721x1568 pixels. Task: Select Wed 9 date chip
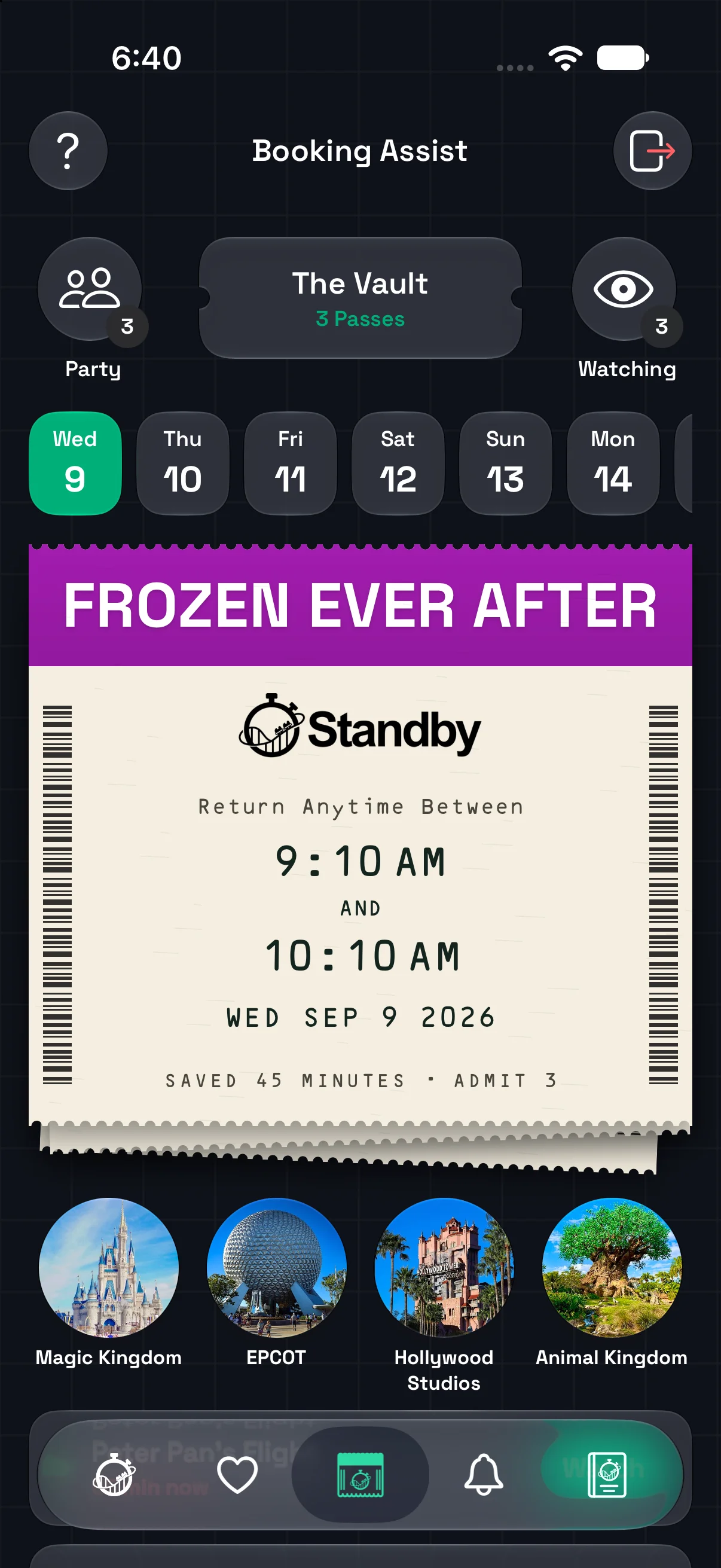click(75, 463)
